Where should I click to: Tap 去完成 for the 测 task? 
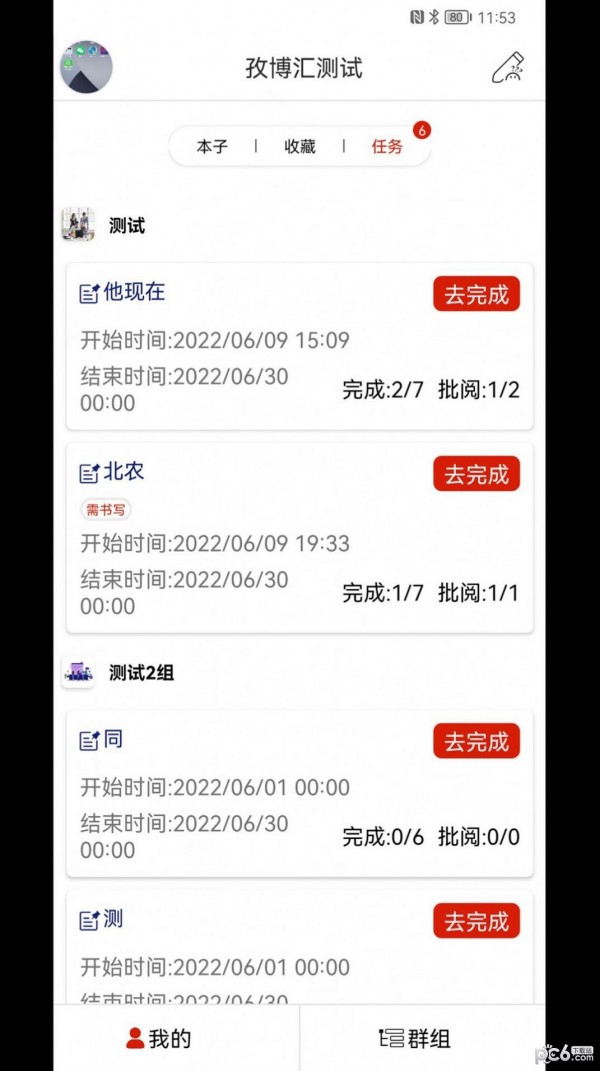(476, 920)
